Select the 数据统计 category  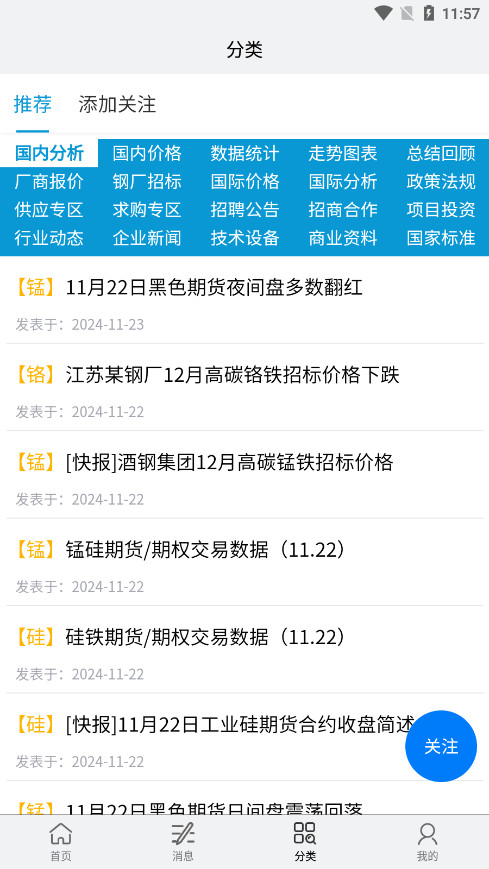(x=244, y=154)
